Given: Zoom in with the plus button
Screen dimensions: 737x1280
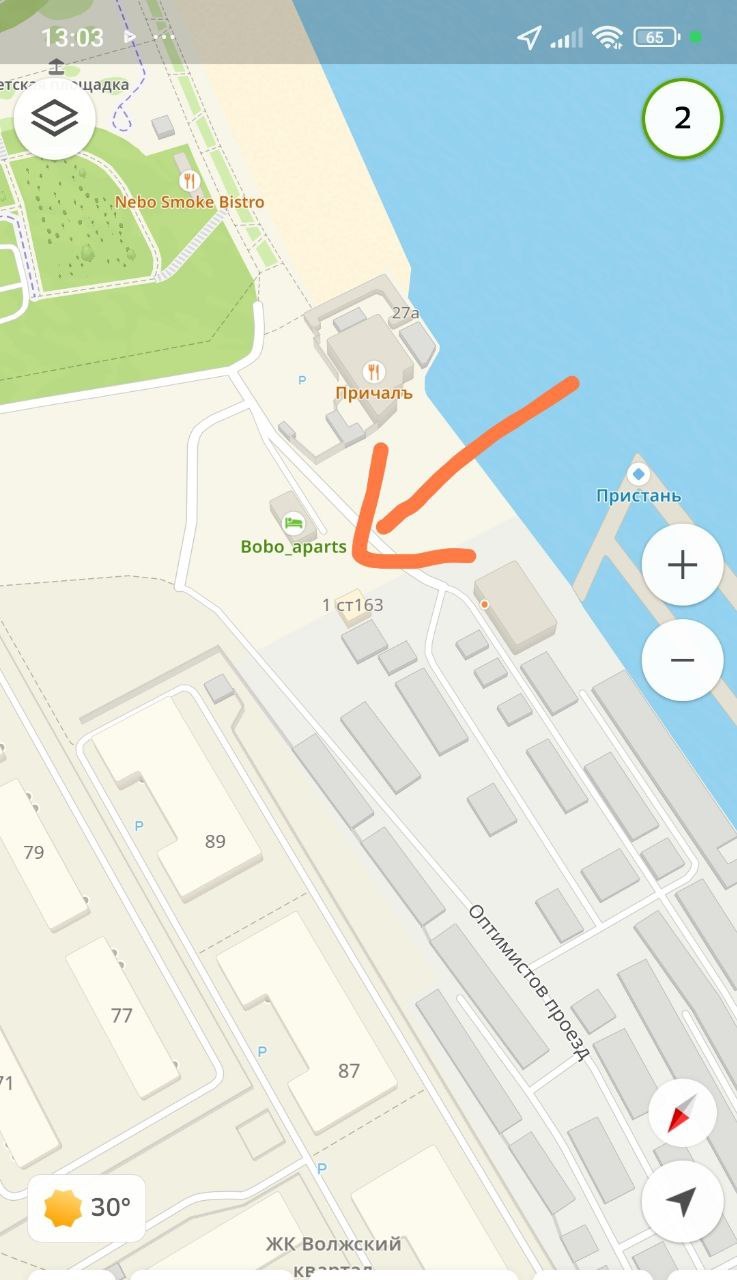Looking at the screenshot, I should 682,565.
